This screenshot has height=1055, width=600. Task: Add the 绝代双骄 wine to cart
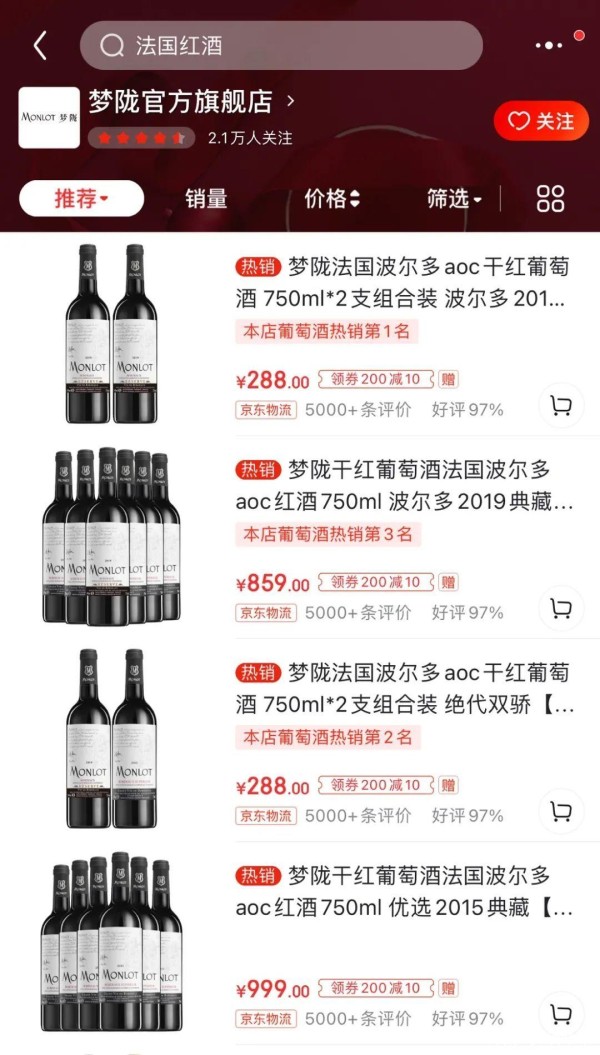561,811
